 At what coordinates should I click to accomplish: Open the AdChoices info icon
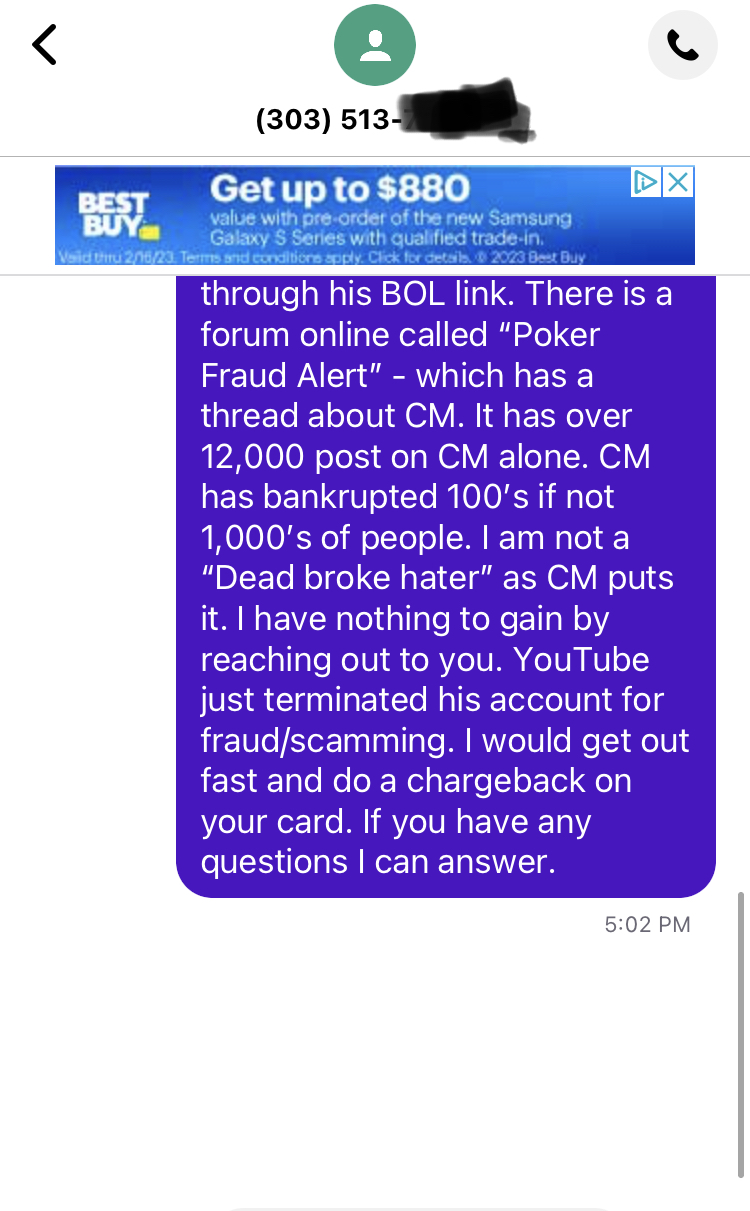click(646, 182)
